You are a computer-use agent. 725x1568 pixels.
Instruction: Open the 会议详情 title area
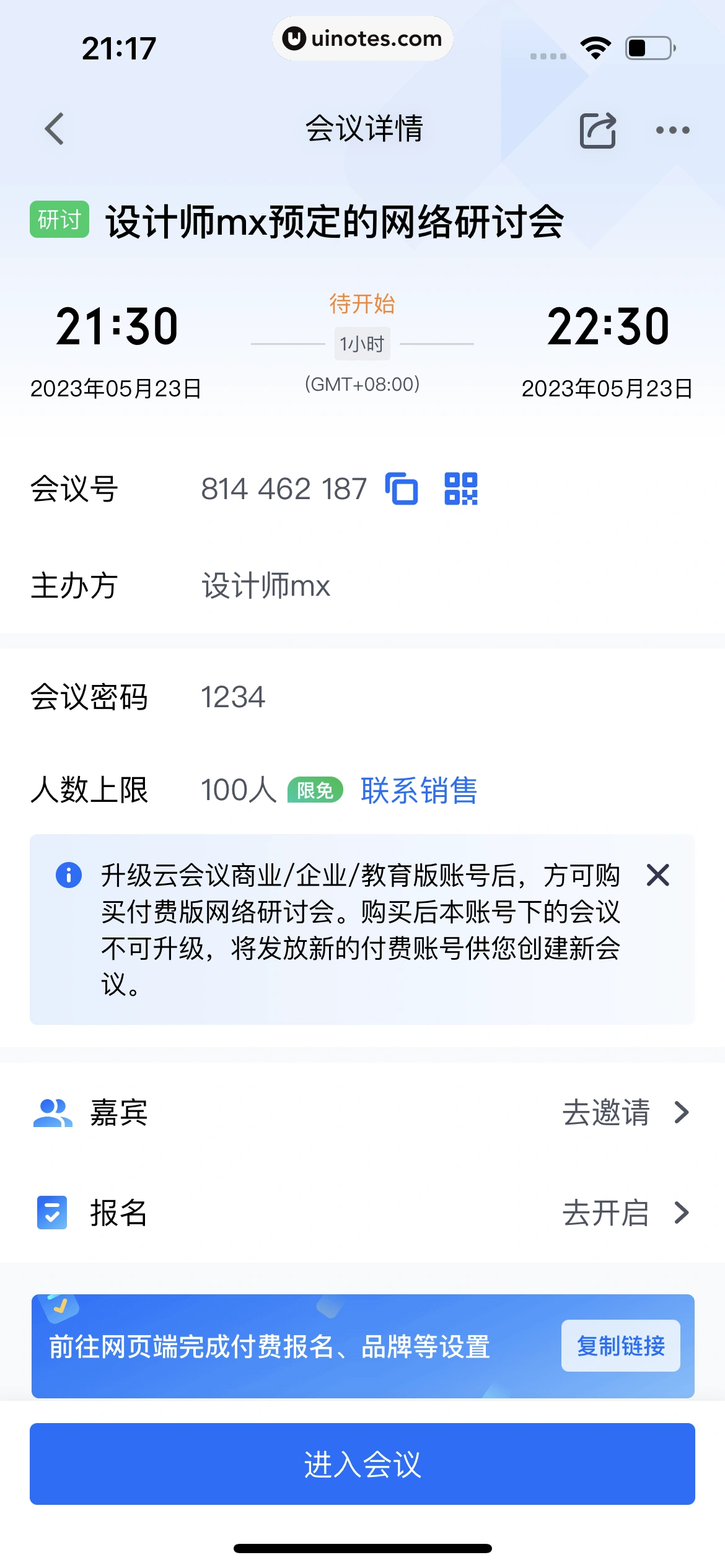[362, 130]
